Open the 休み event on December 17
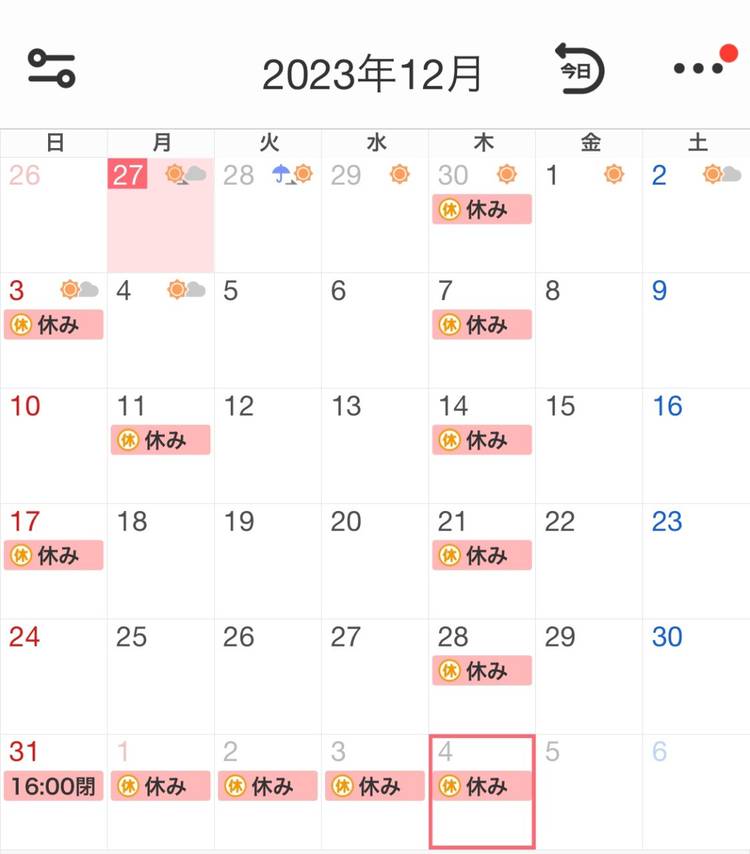 [x=54, y=555]
